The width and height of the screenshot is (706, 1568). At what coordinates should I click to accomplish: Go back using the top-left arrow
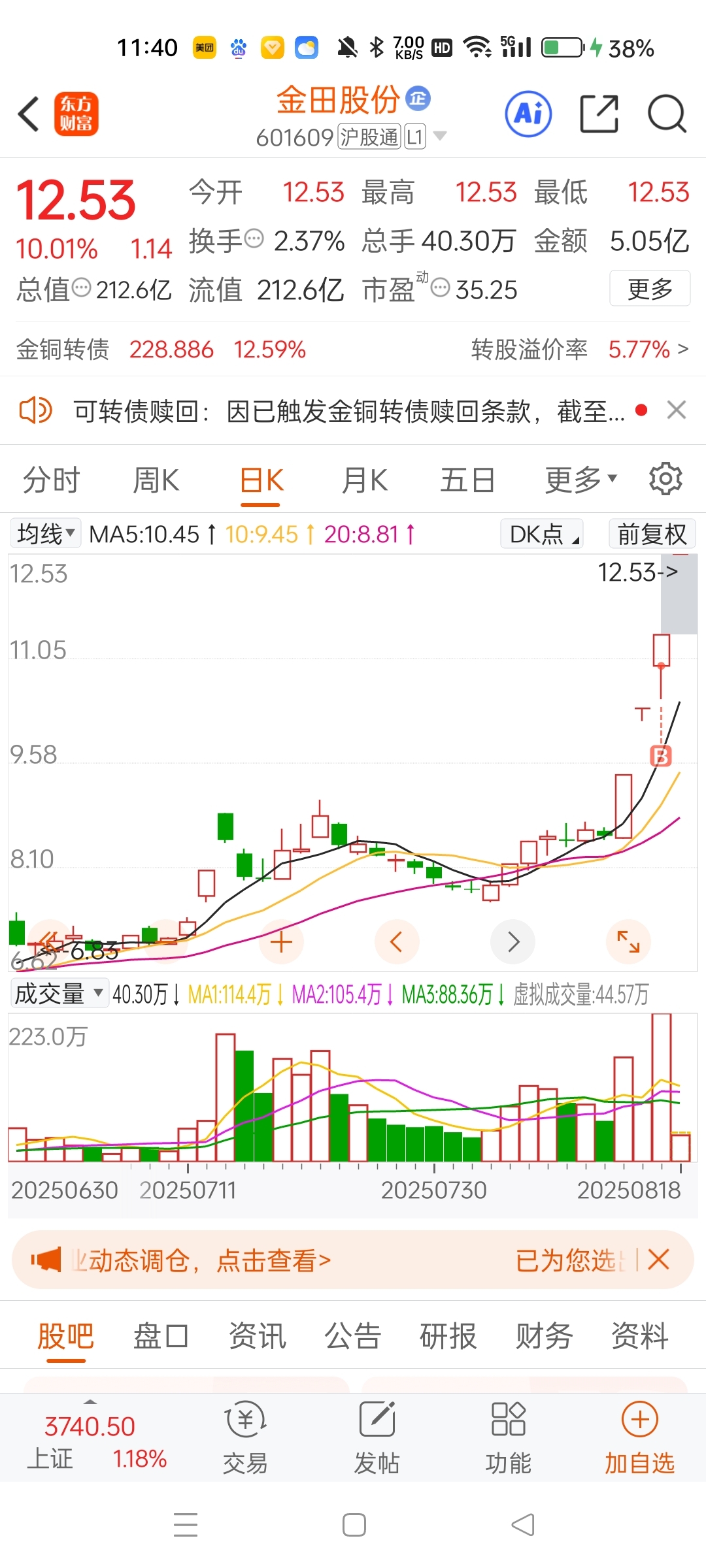point(29,114)
